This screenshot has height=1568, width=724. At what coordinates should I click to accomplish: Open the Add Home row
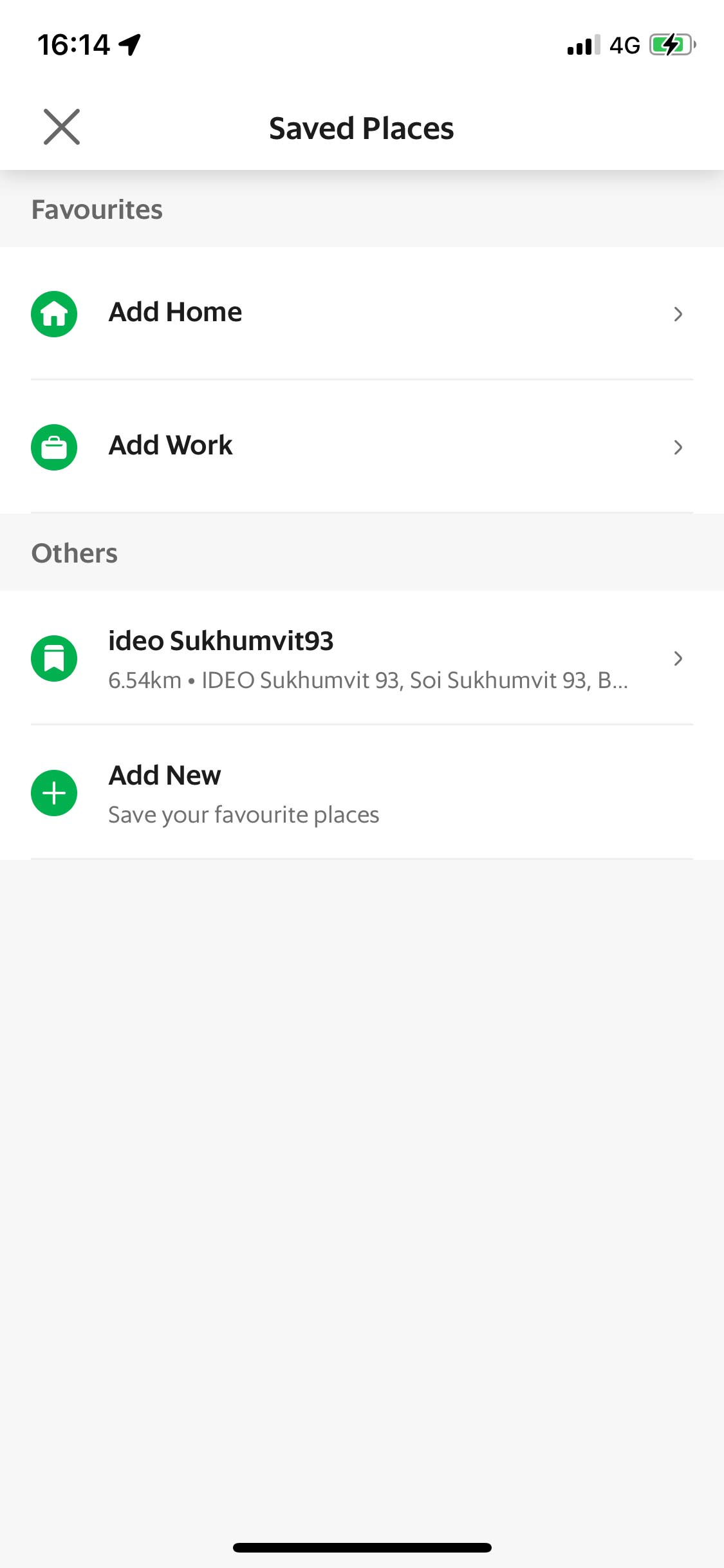(362, 313)
